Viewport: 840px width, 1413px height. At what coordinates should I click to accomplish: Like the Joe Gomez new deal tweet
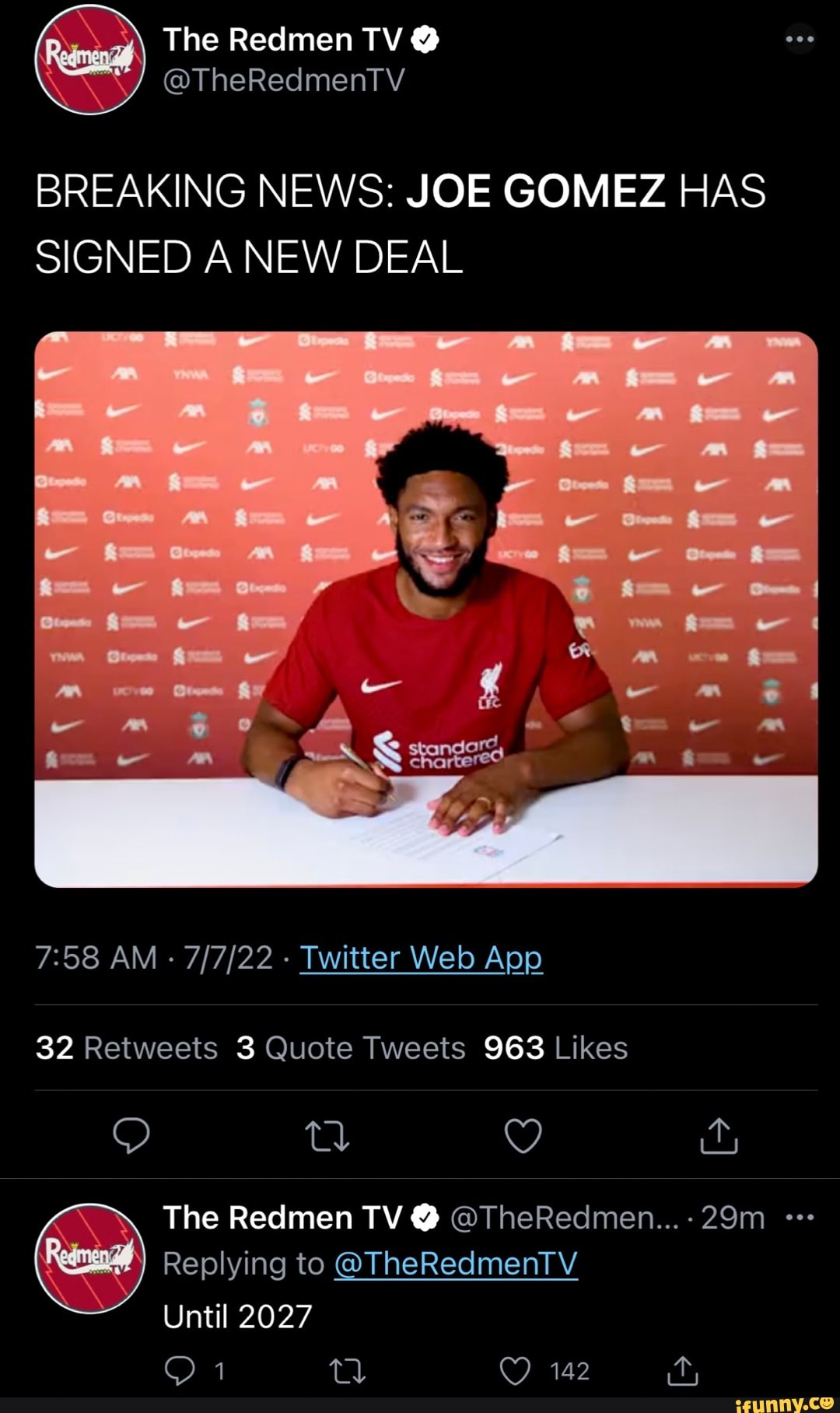(x=523, y=1136)
